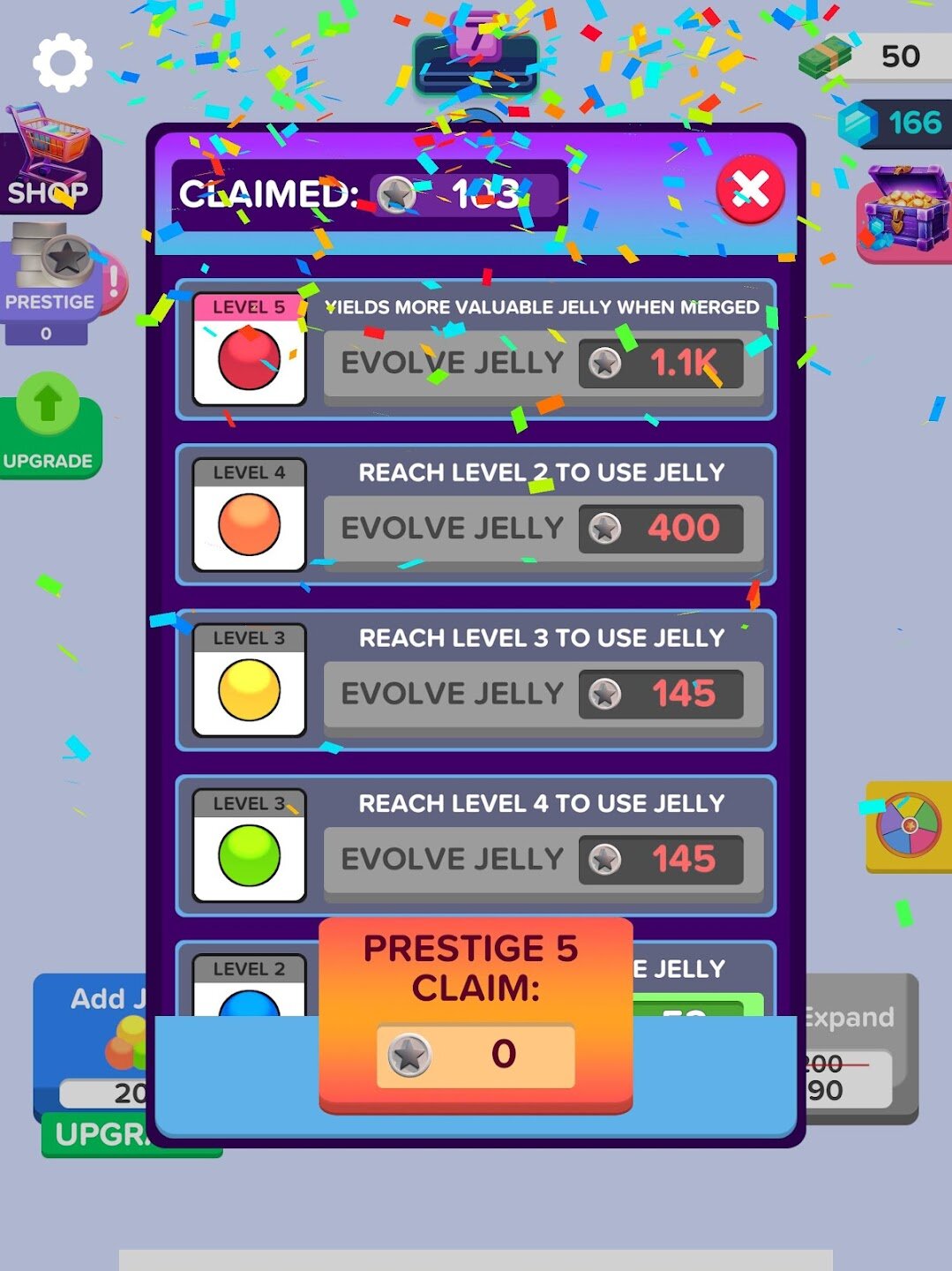Evolve the green Level 3 jelly for 145
952x1271 pixels.
point(542,859)
